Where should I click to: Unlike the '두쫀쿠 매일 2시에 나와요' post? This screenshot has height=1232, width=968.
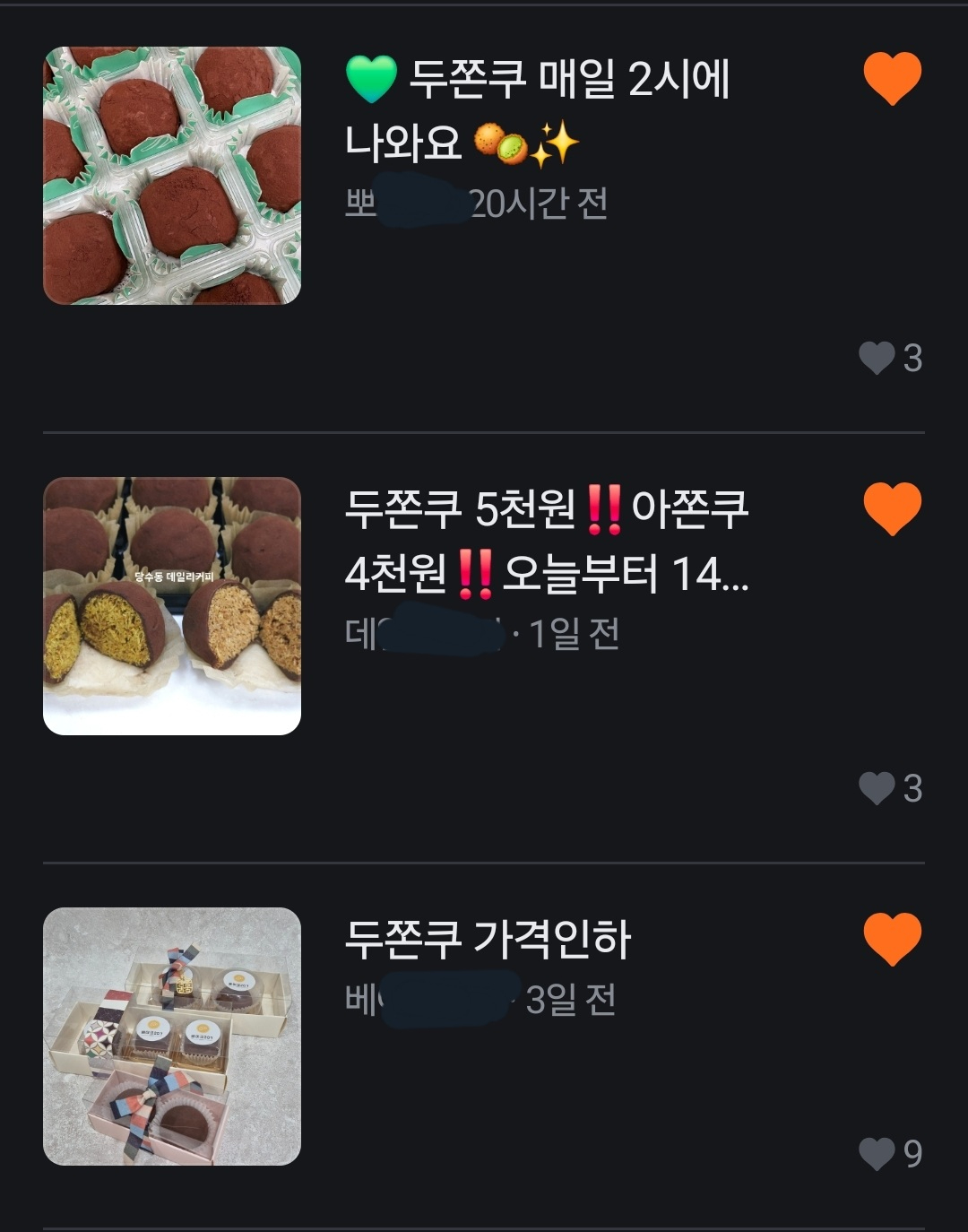point(892,78)
